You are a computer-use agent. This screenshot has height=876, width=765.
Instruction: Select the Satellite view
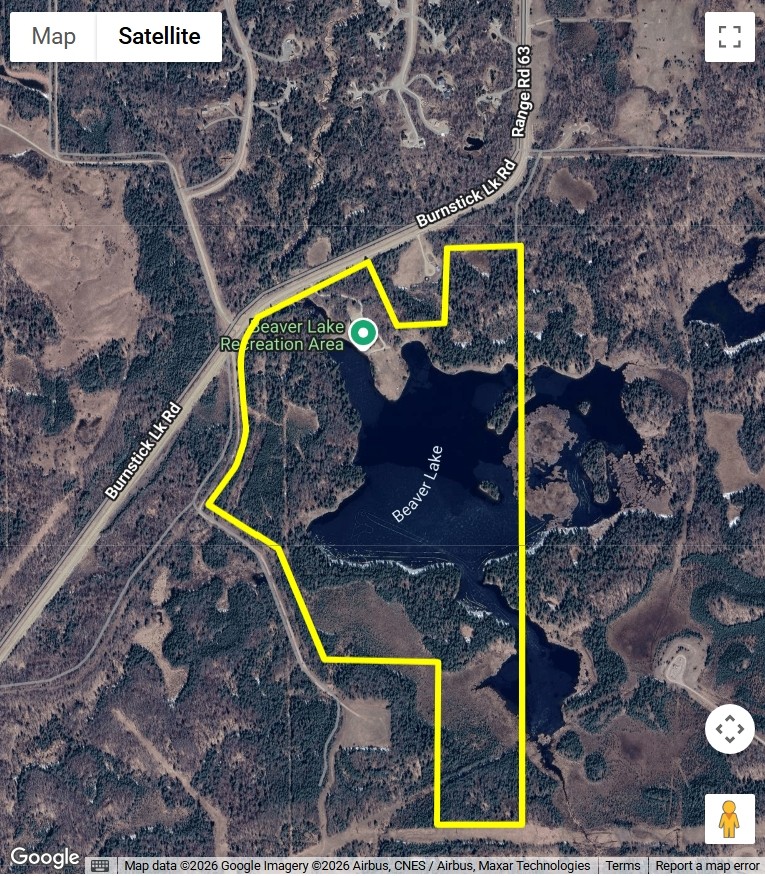159,36
